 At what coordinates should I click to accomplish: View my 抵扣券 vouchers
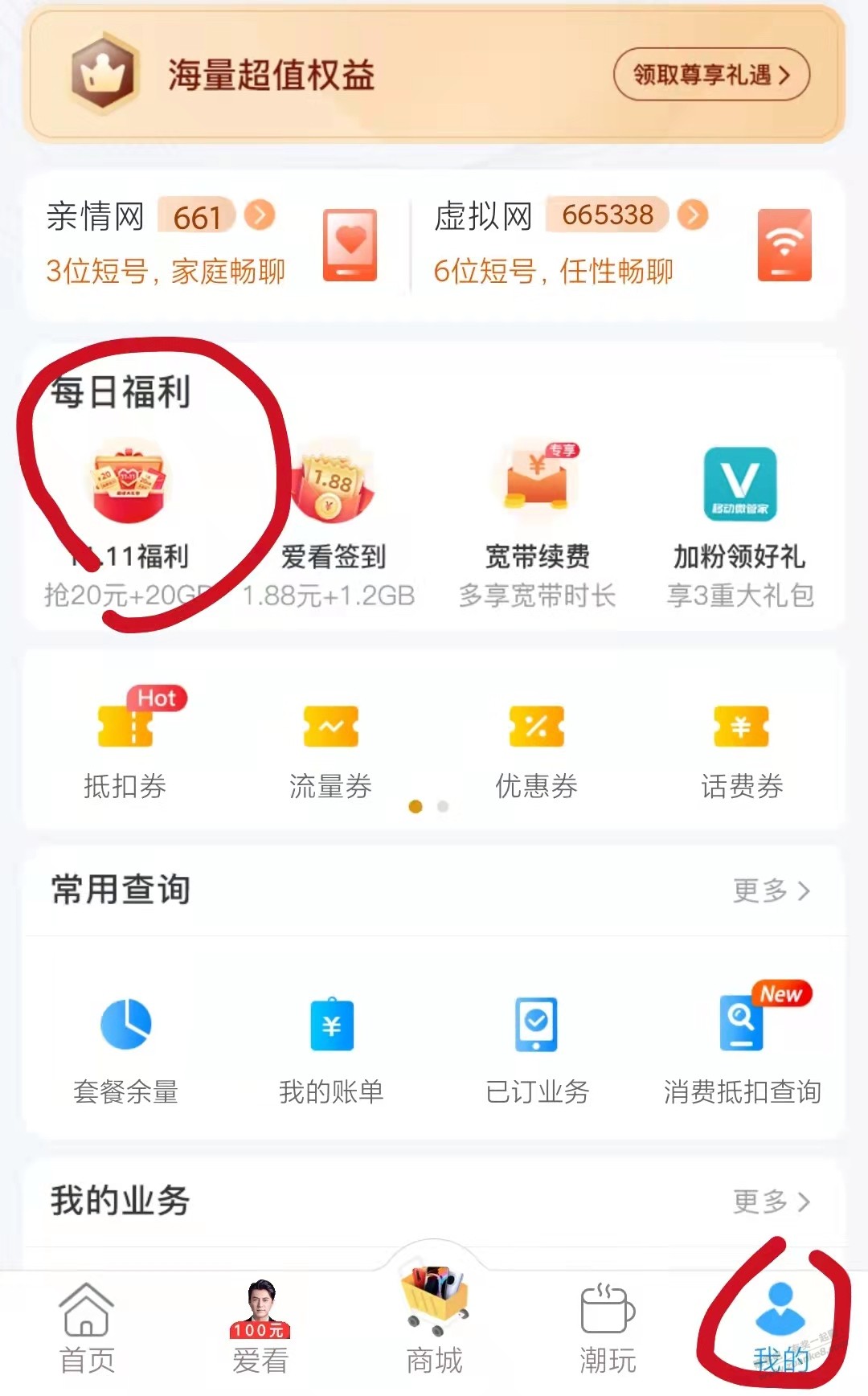[x=125, y=749]
